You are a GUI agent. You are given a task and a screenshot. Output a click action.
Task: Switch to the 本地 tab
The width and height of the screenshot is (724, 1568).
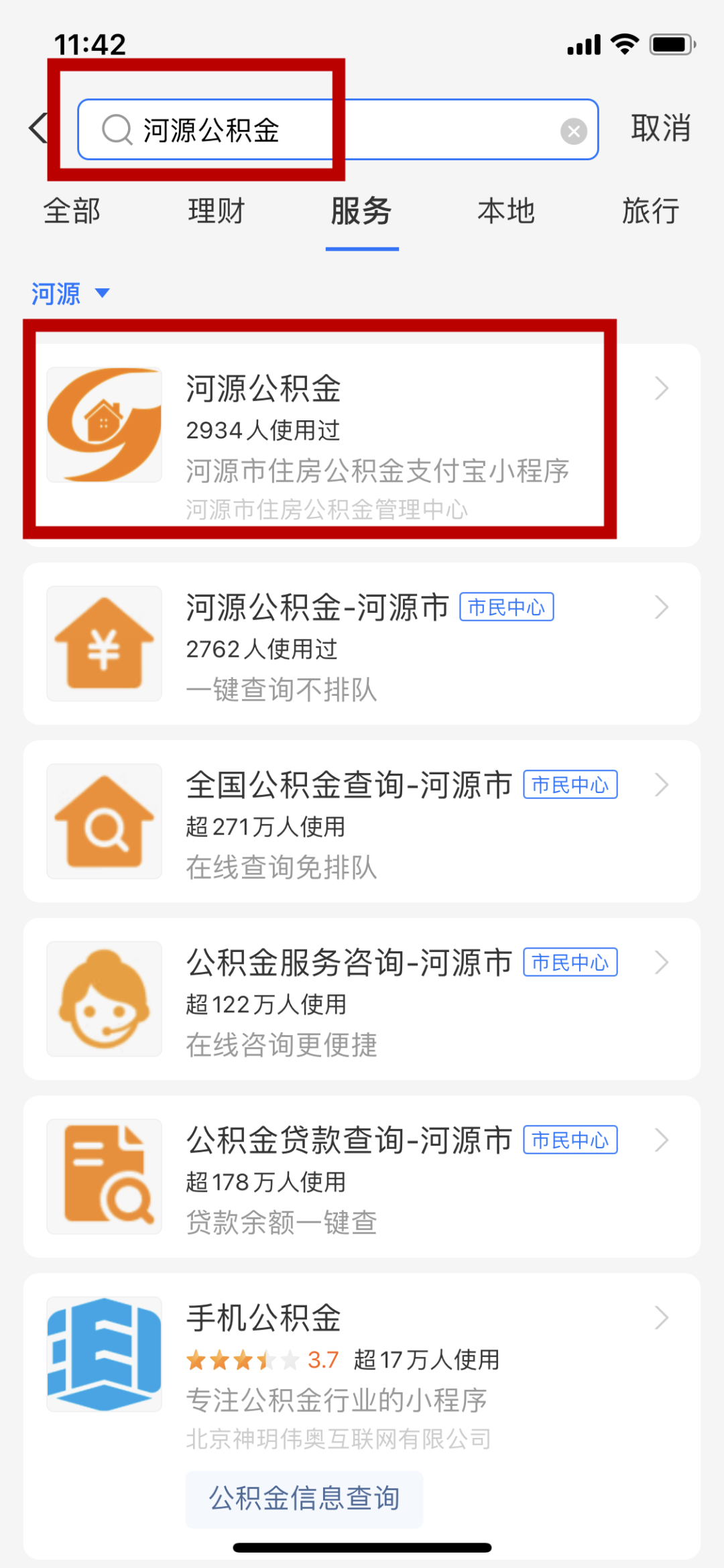pyautogui.click(x=506, y=211)
